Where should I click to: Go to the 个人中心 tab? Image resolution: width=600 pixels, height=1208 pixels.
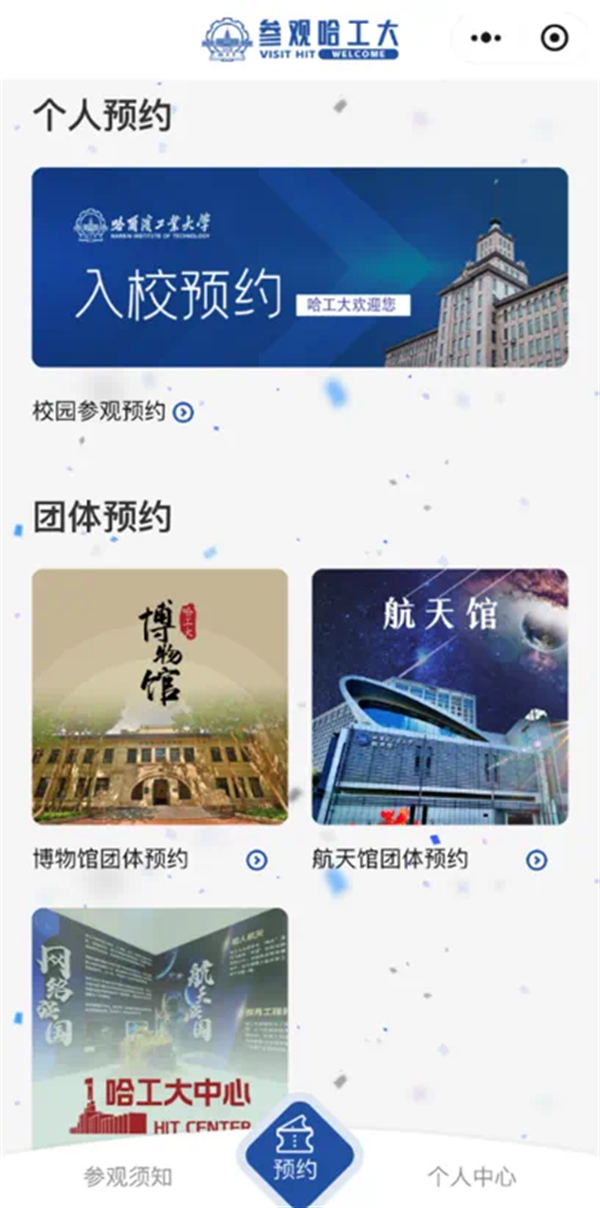click(x=471, y=1176)
